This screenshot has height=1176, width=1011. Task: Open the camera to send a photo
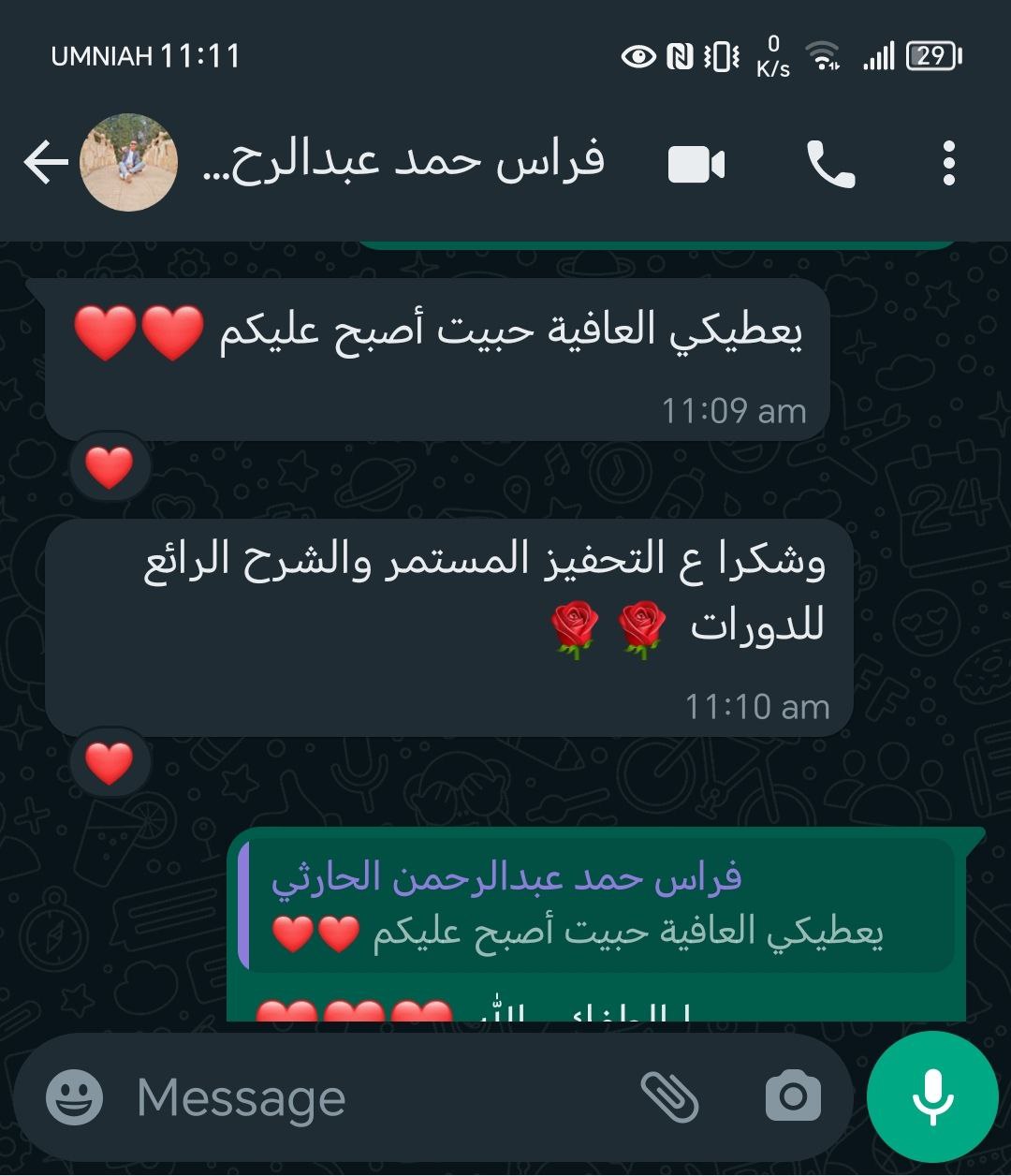pos(793,1096)
